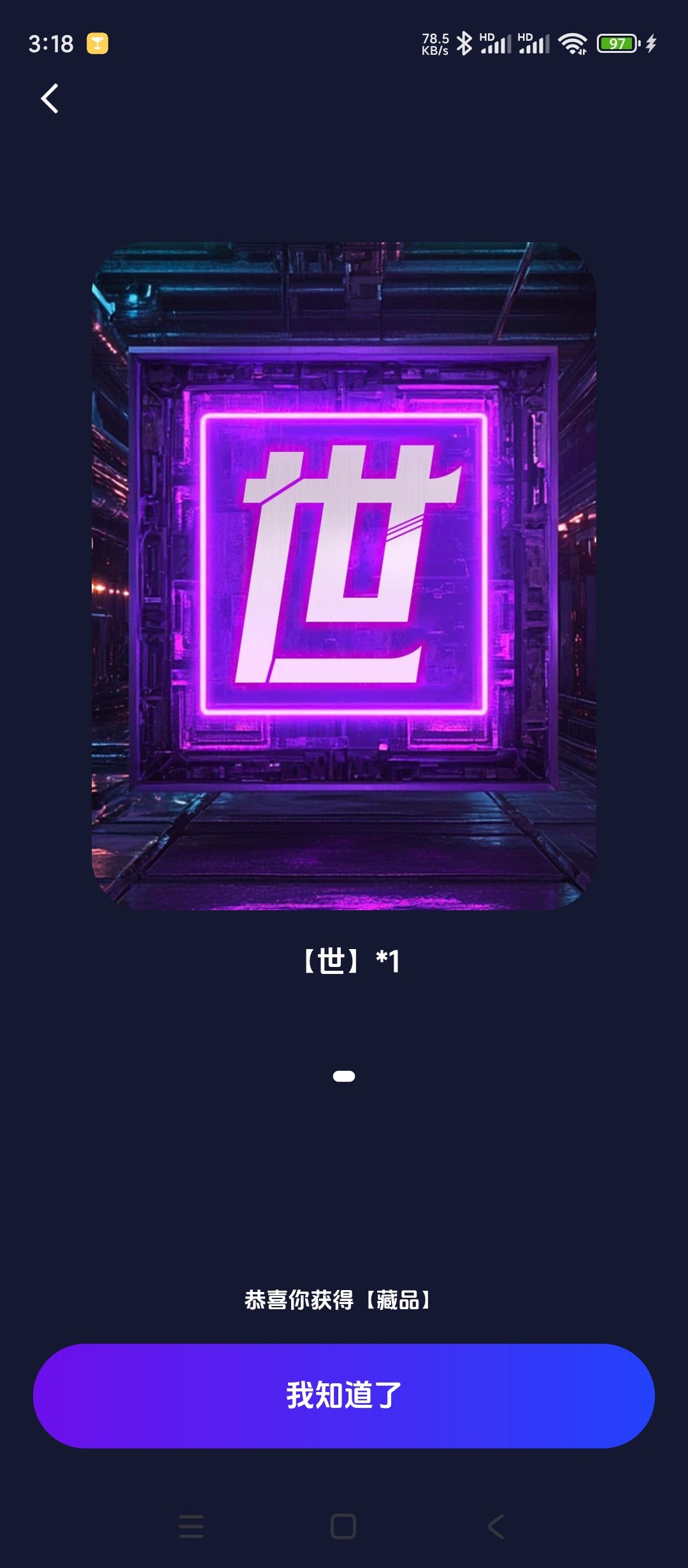This screenshot has height=1568, width=688.
Task: Confirm with the 我知道了 button
Action: (x=344, y=1395)
